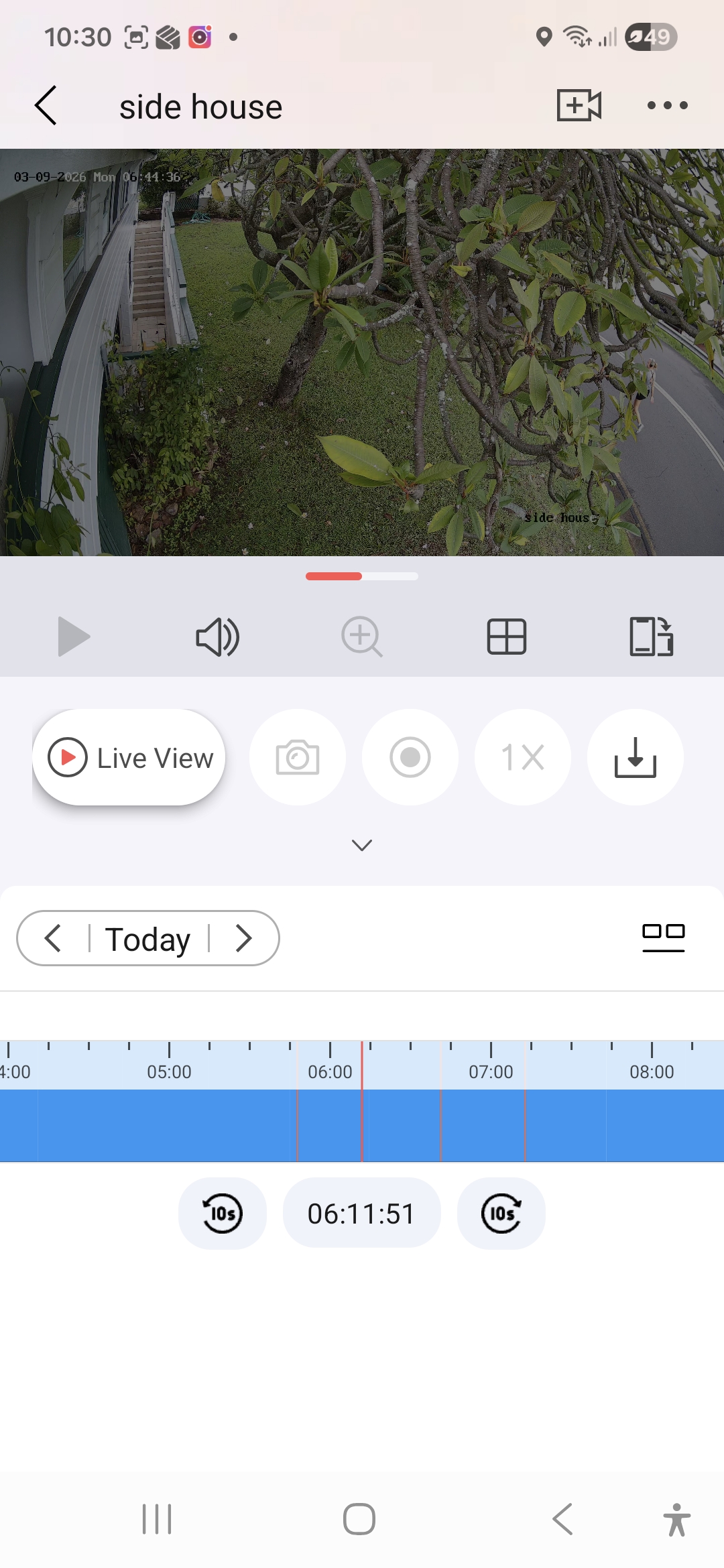Capture a snapshot with camera icon

tap(298, 758)
